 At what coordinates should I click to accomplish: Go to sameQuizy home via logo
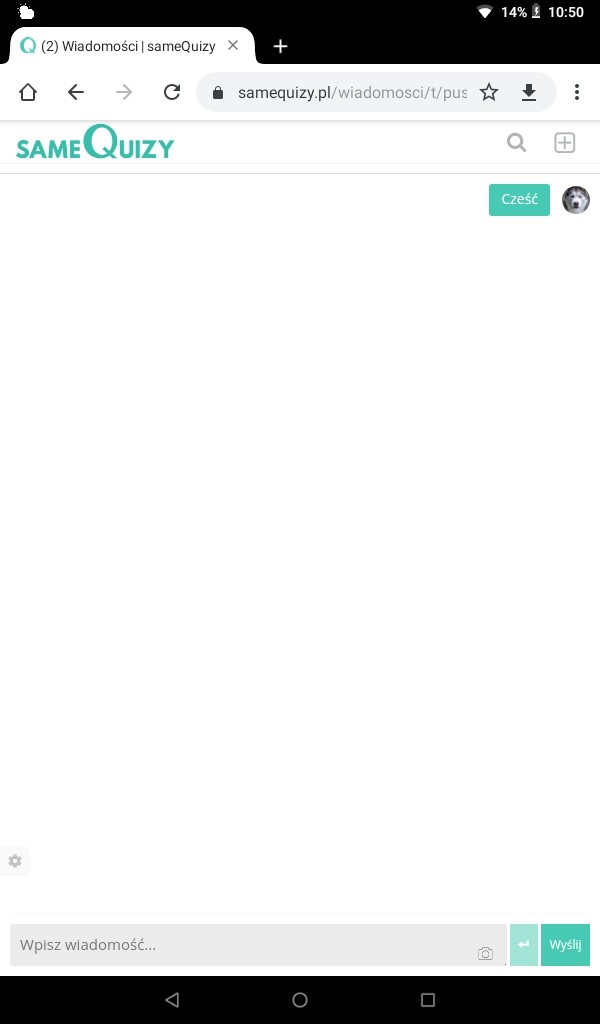point(95,143)
